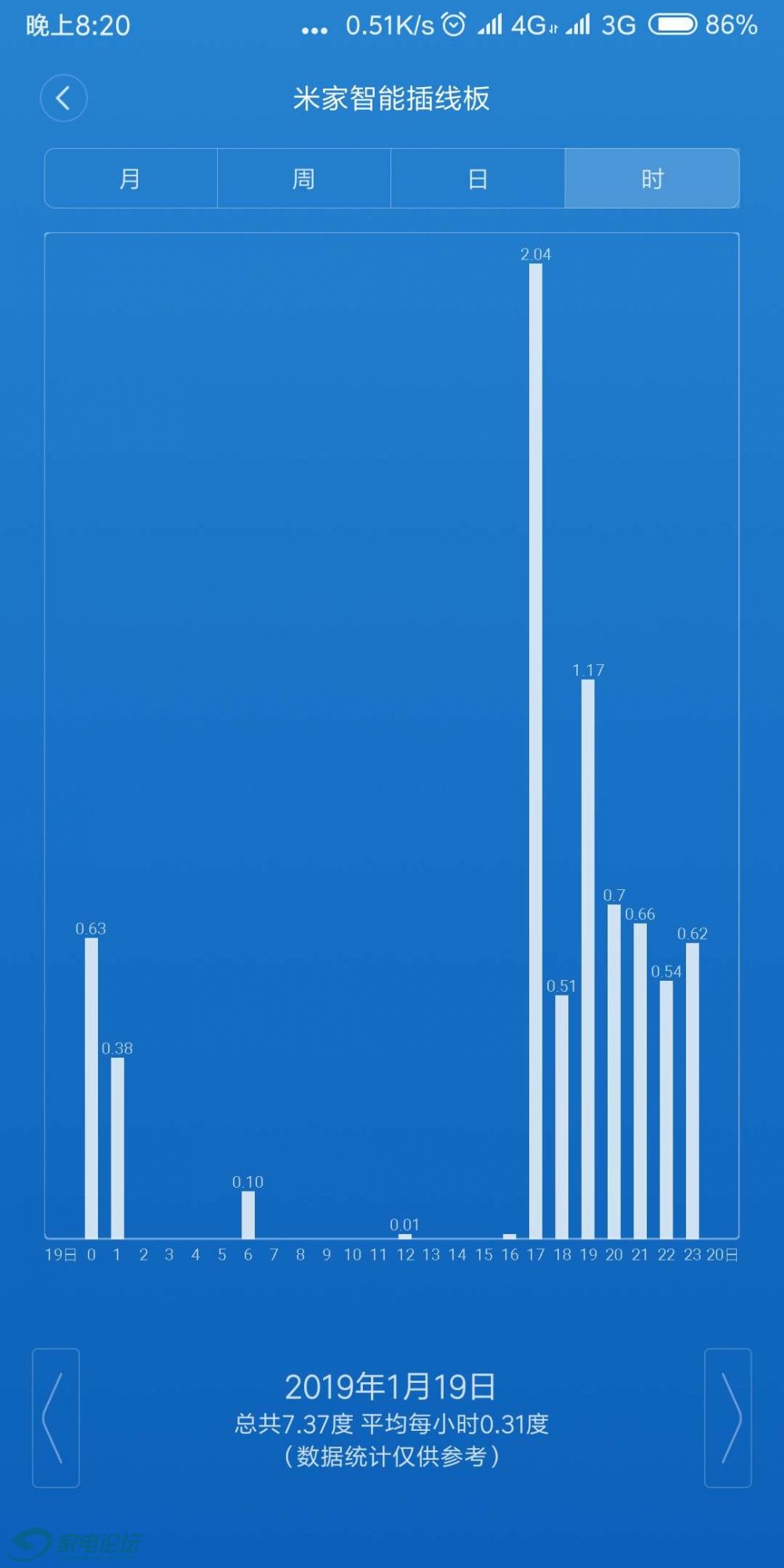Go to the next day with right arrow
784x1568 pixels.
(728, 1417)
